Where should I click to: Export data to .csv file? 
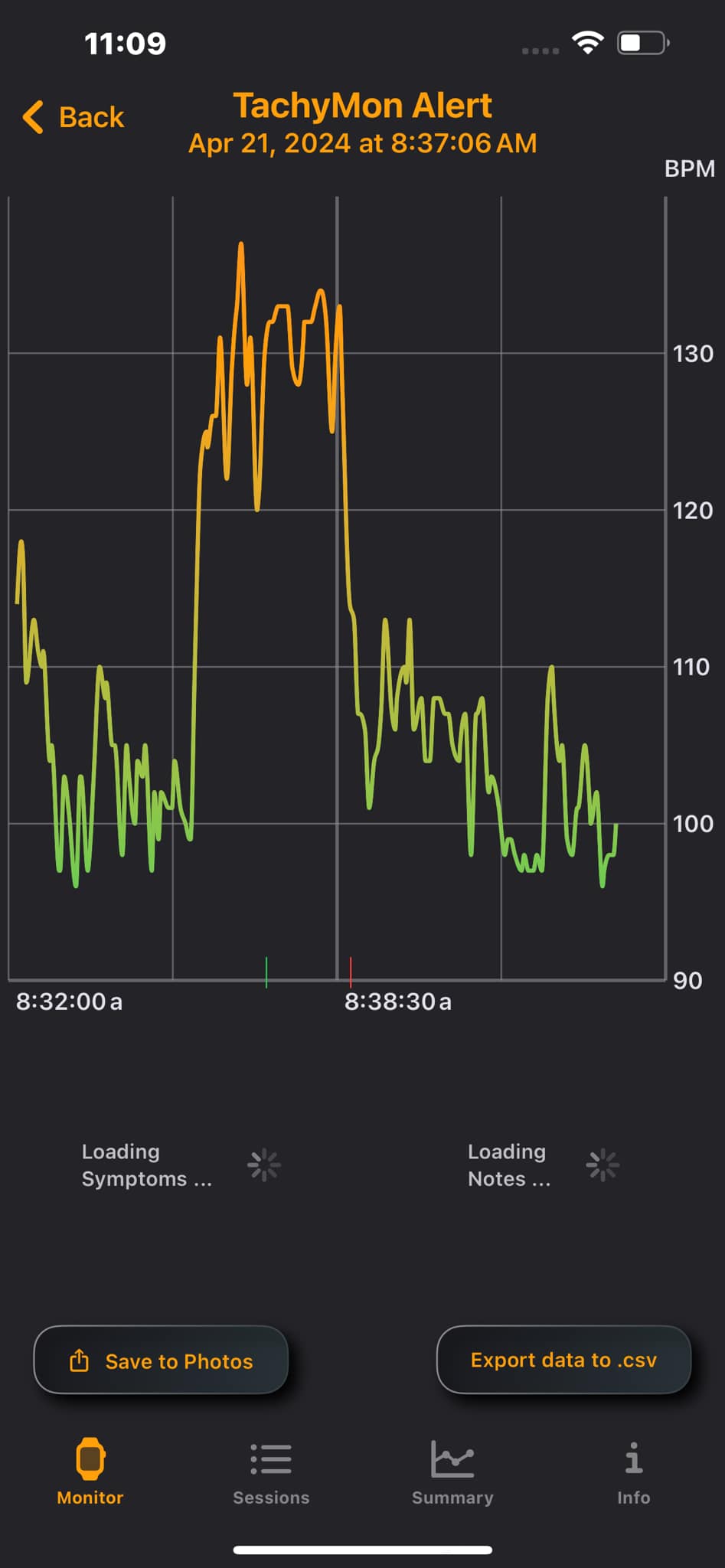[x=563, y=1360]
